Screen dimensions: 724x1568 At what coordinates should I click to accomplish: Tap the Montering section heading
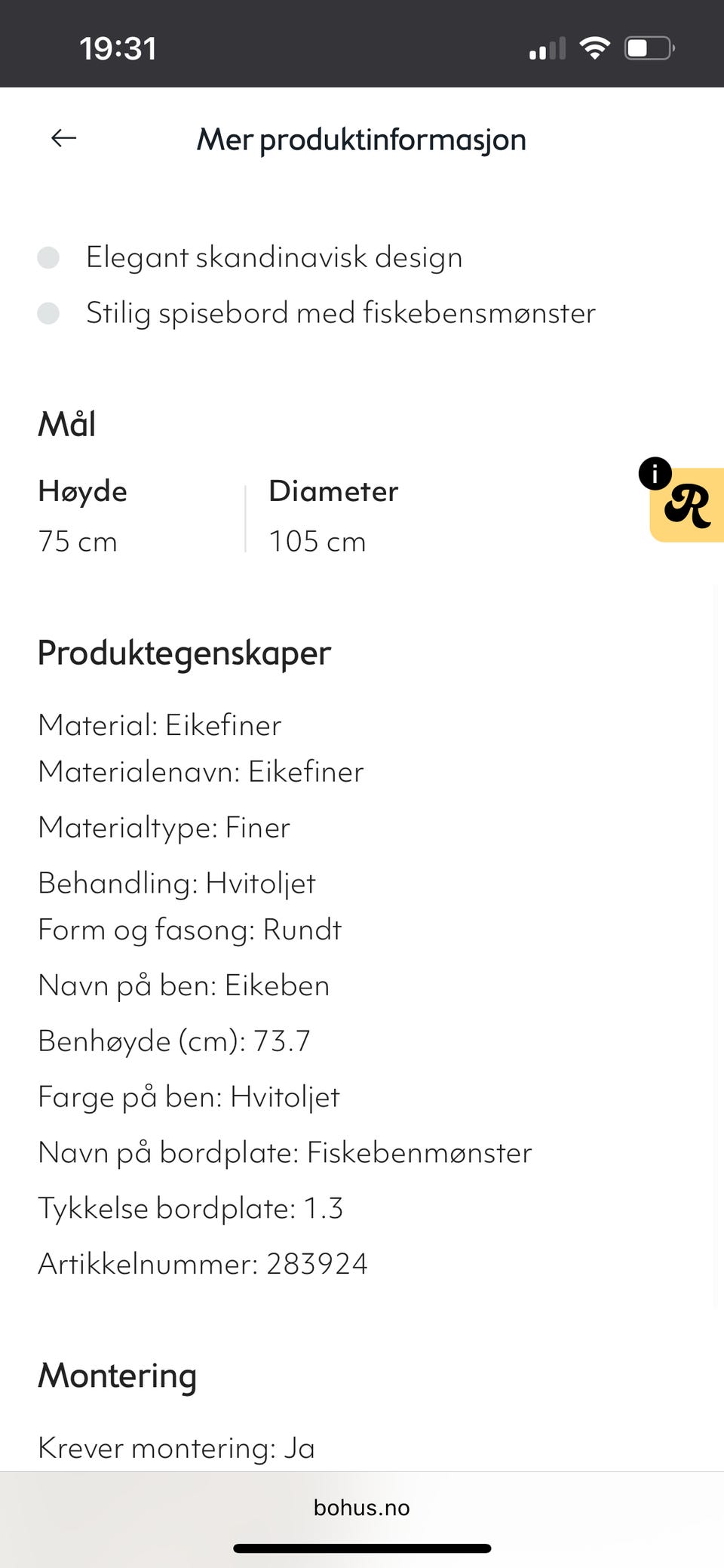[117, 1376]
